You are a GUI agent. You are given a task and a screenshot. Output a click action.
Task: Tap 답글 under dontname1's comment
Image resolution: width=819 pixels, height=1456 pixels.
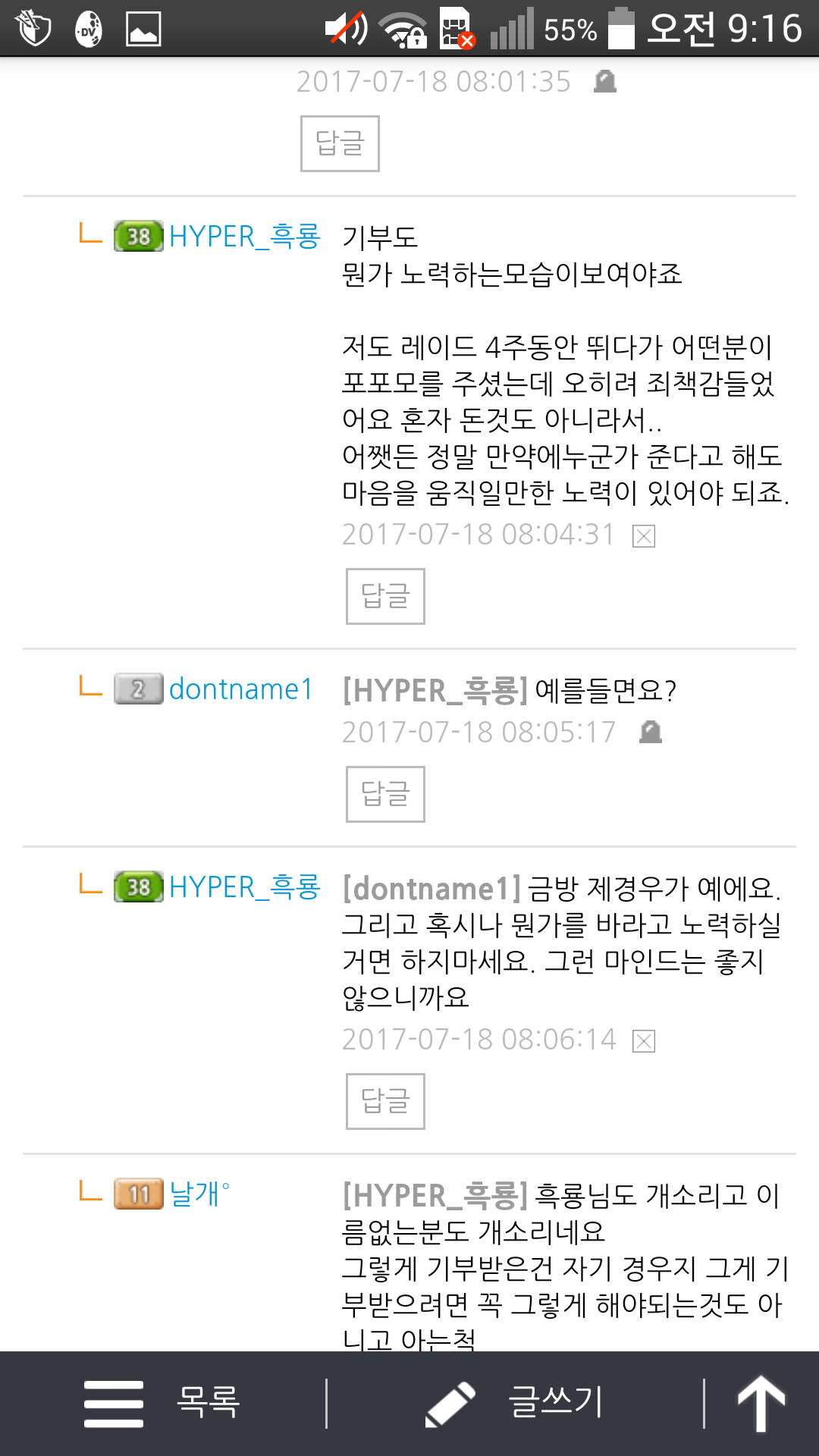point(385,794)
